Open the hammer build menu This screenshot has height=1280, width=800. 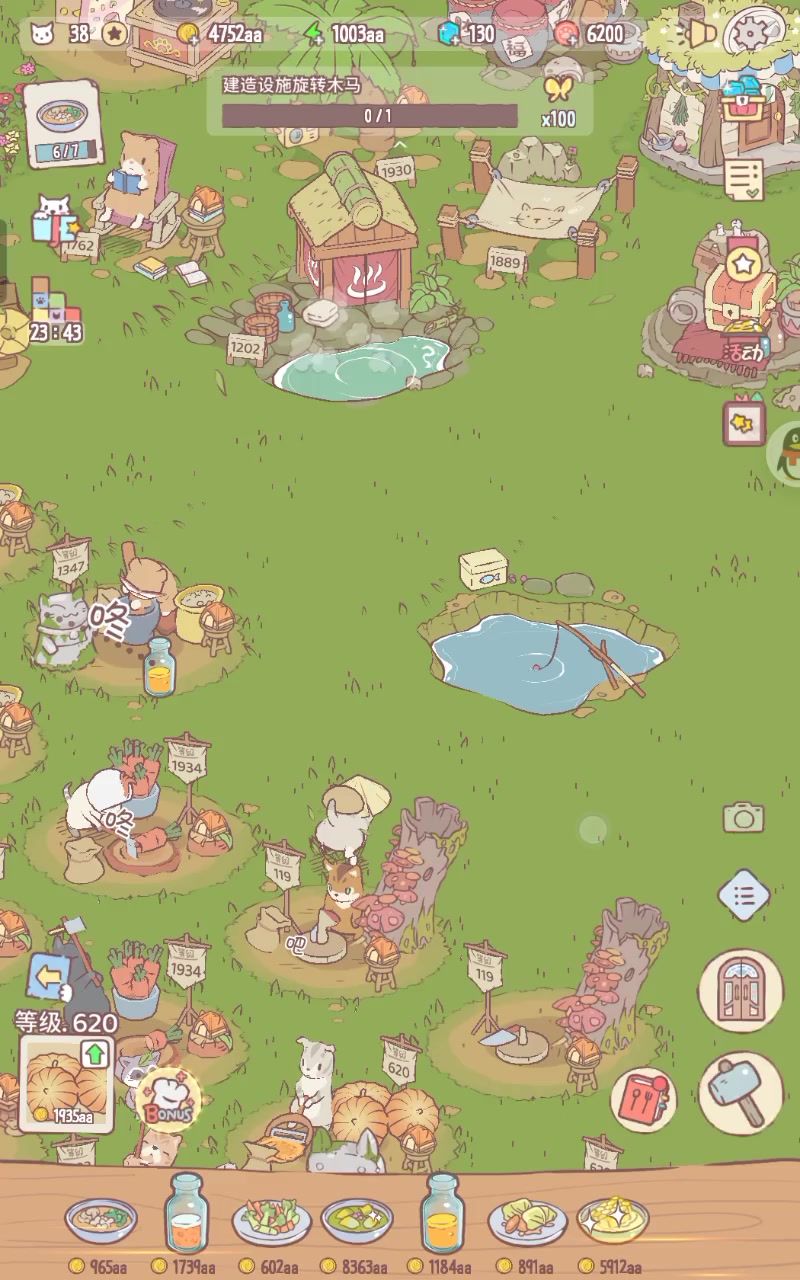(x=741, y=1092)
